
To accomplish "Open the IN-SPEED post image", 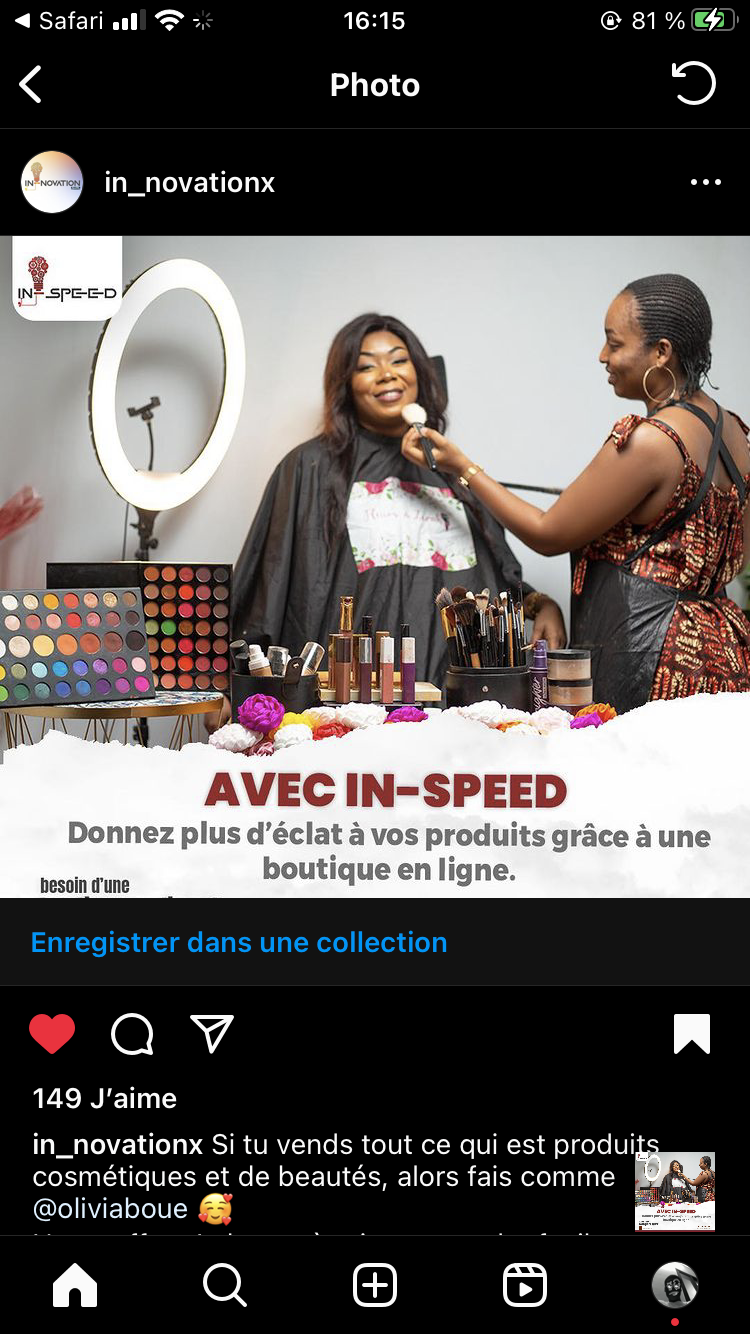I will point(375,566).
